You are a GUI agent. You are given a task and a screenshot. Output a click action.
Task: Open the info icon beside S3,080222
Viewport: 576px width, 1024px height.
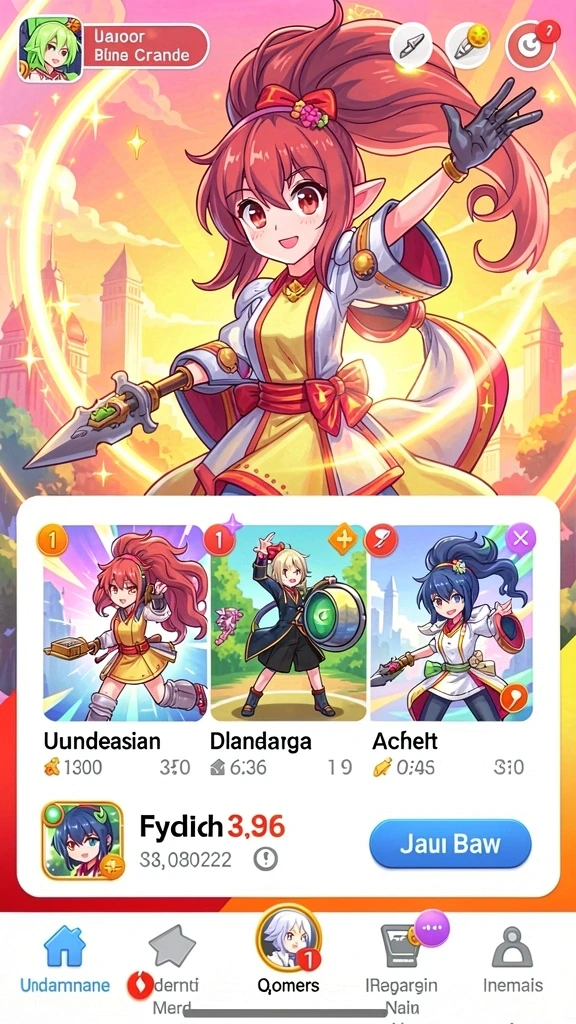pyautogui.click(x=265, y=859)
